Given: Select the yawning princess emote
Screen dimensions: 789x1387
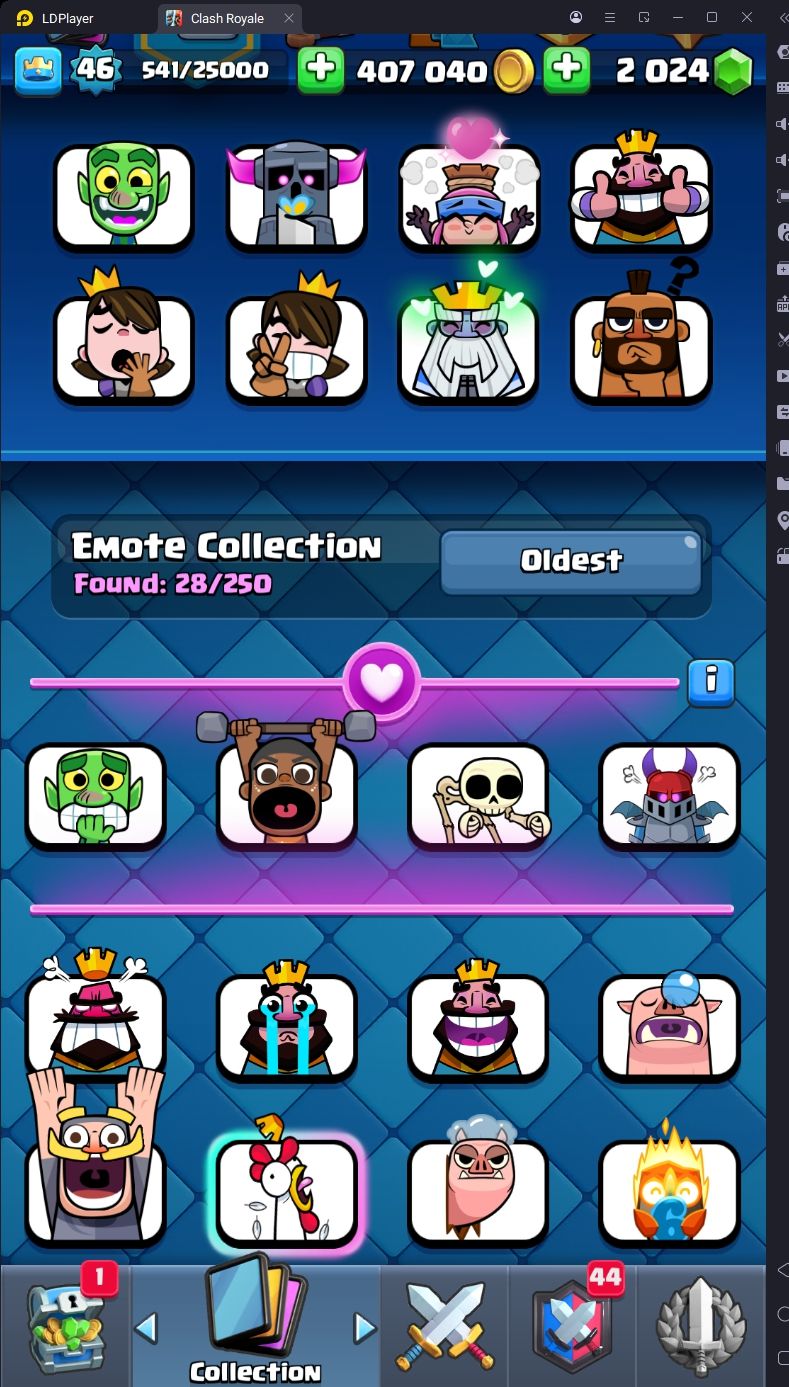Looking at the screenshot, I should click(x=124, y=346).
